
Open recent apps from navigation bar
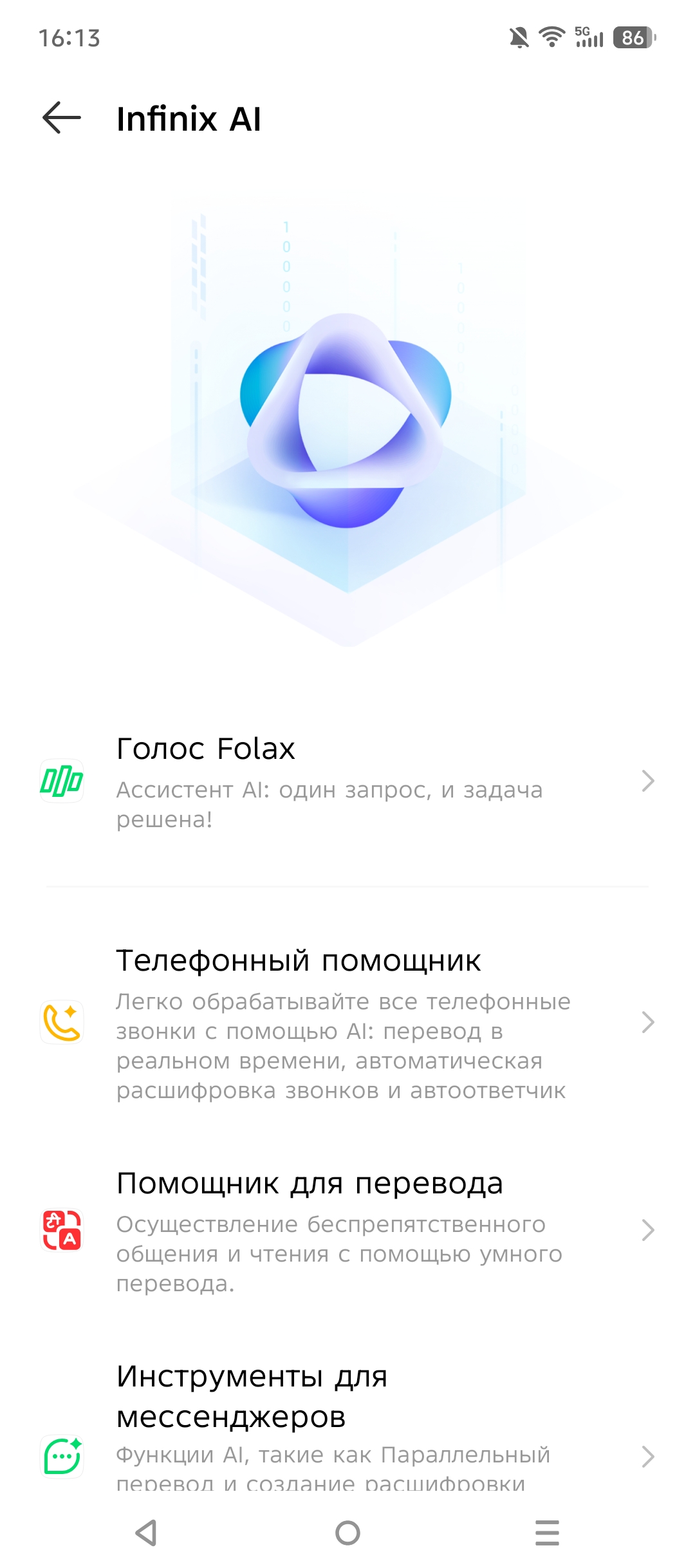(x=547, y=1533)
